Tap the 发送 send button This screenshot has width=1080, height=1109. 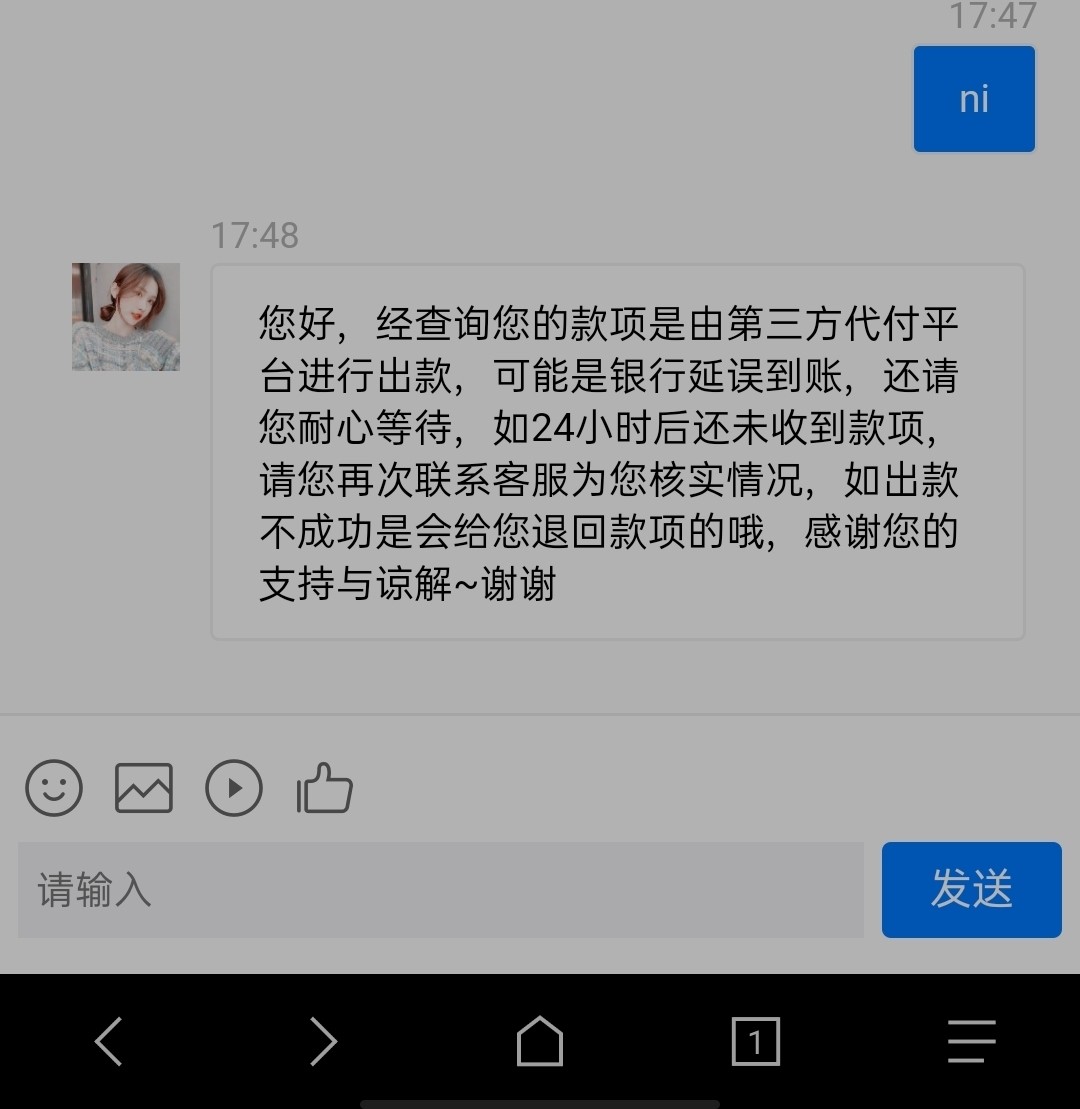tap(971, 890)
